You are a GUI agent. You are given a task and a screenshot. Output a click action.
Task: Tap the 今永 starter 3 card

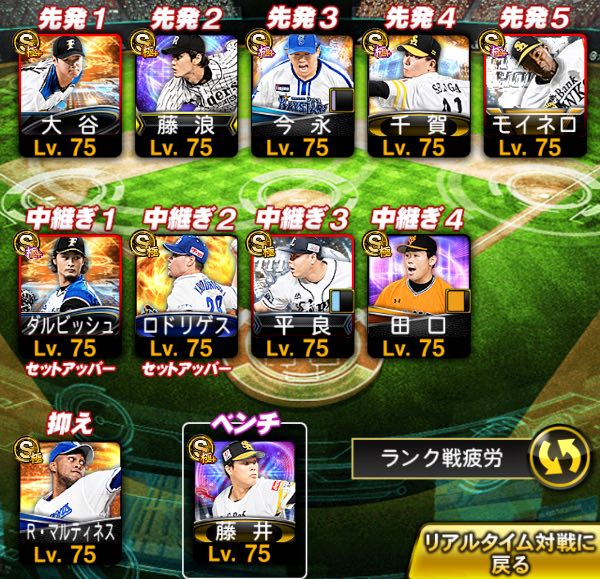pos(303,96)
